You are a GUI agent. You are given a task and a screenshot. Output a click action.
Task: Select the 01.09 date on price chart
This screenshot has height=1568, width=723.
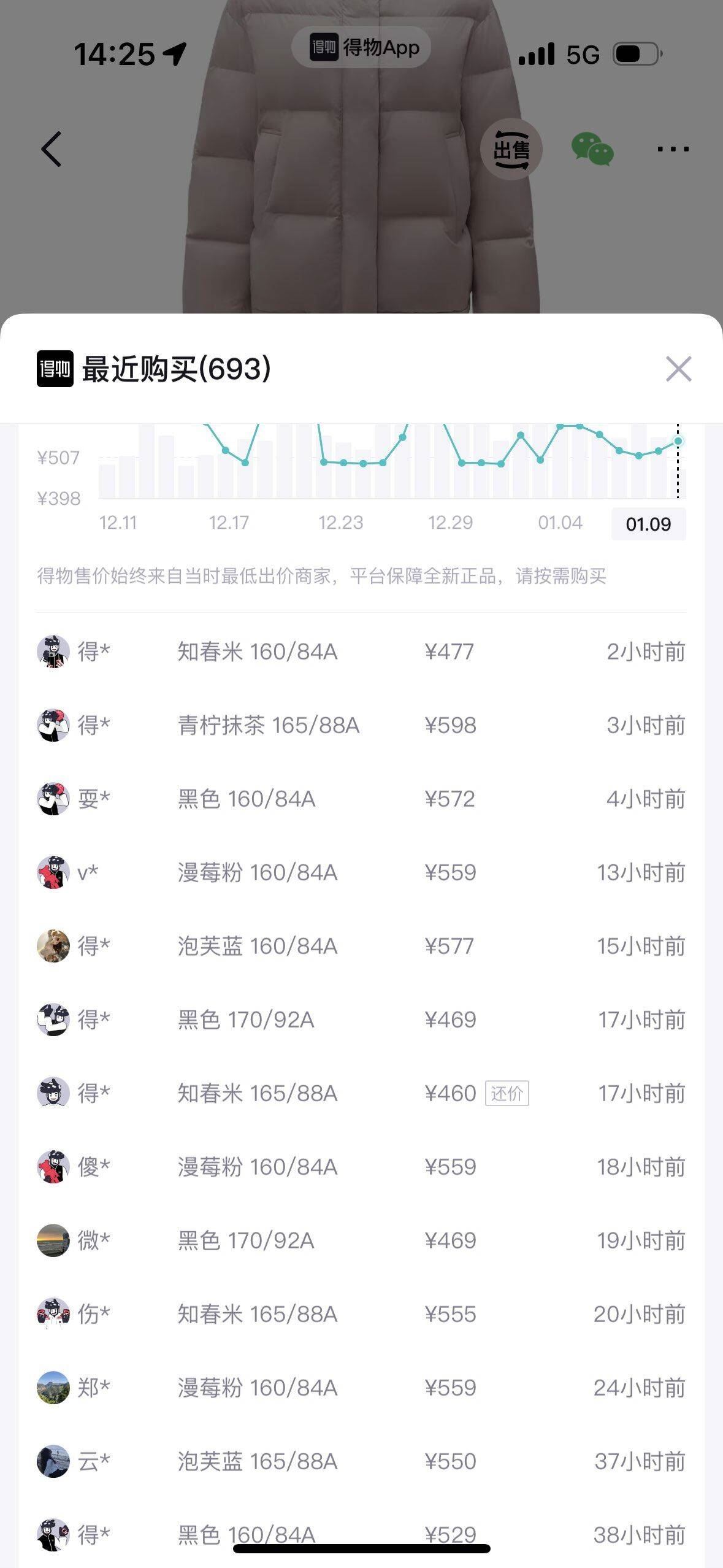click(x=648, y=524)
